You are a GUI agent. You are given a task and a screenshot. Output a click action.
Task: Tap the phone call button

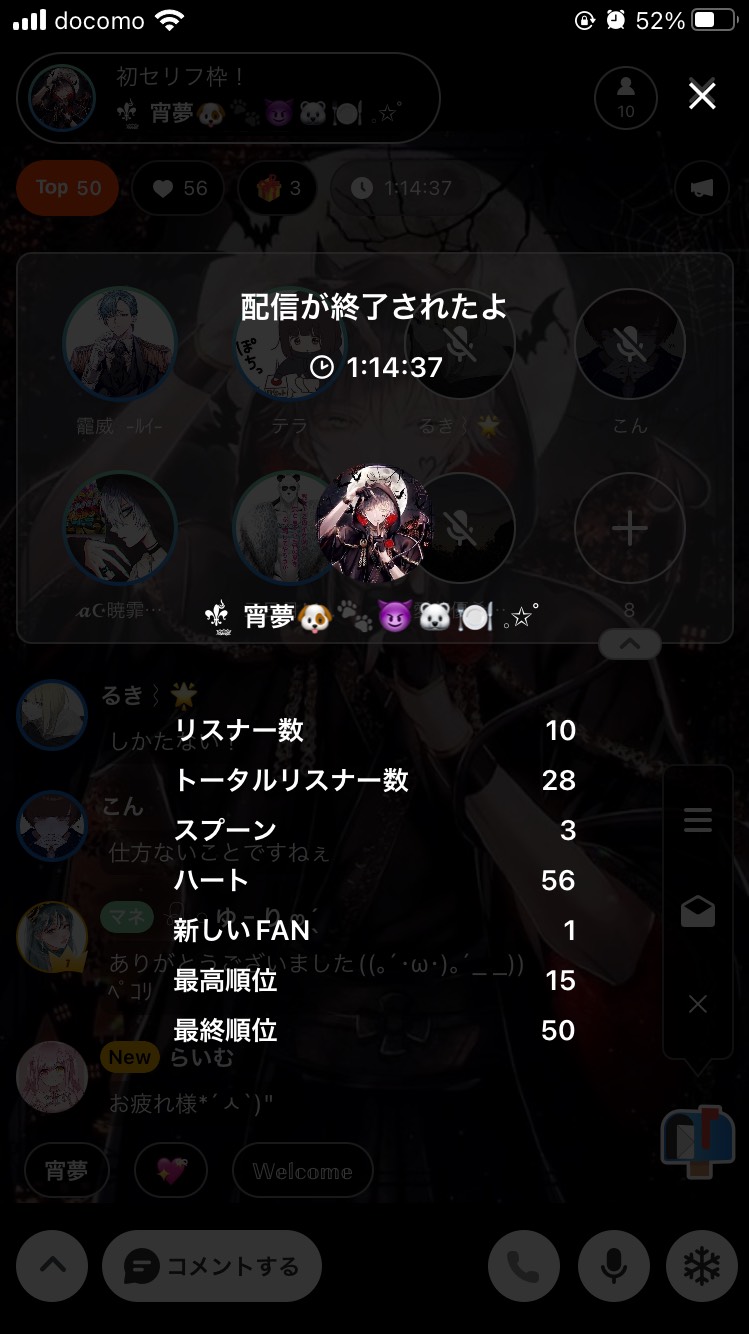tap(524, 1266)
